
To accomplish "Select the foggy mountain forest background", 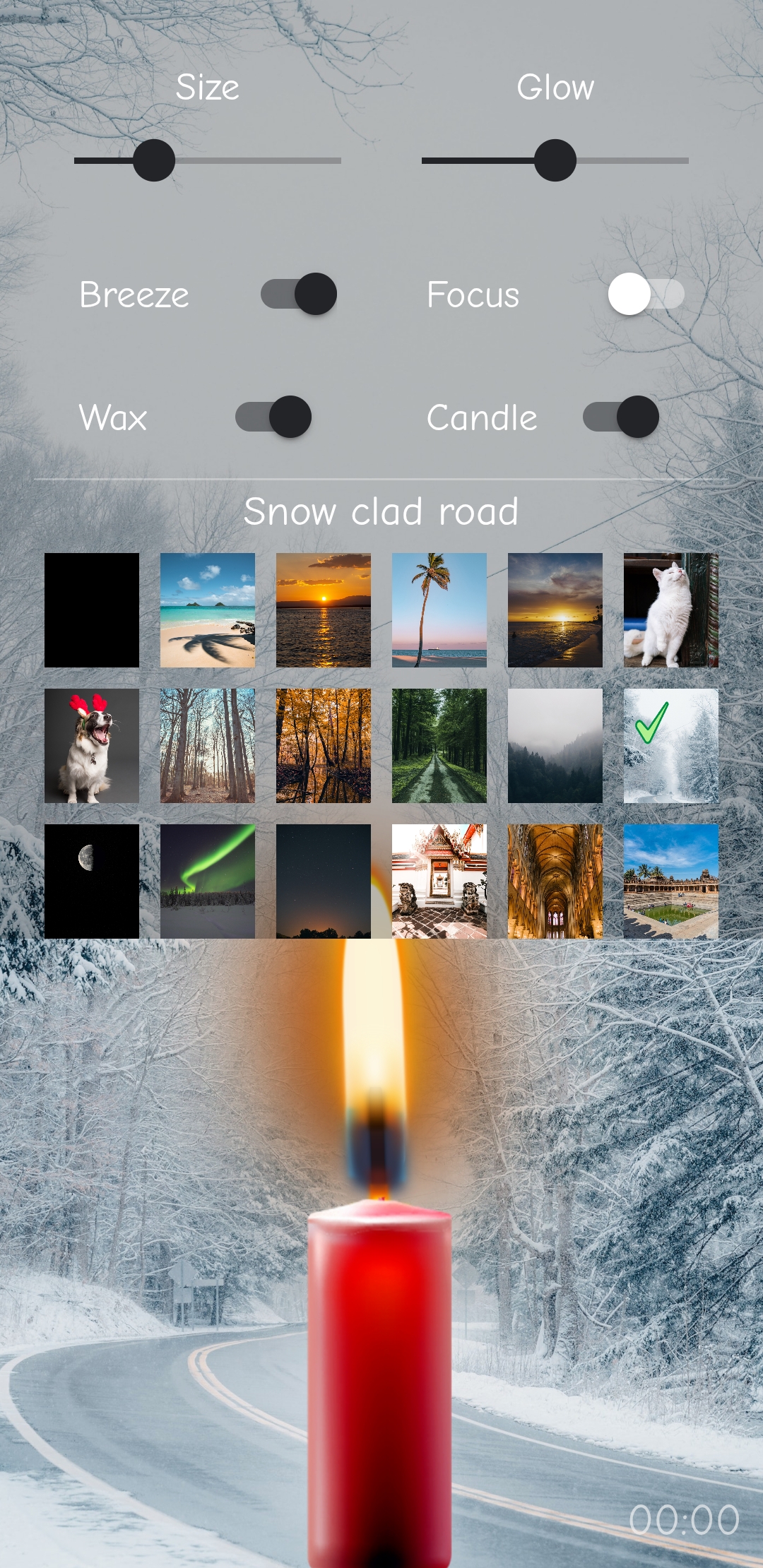I will tap(555, 746).
